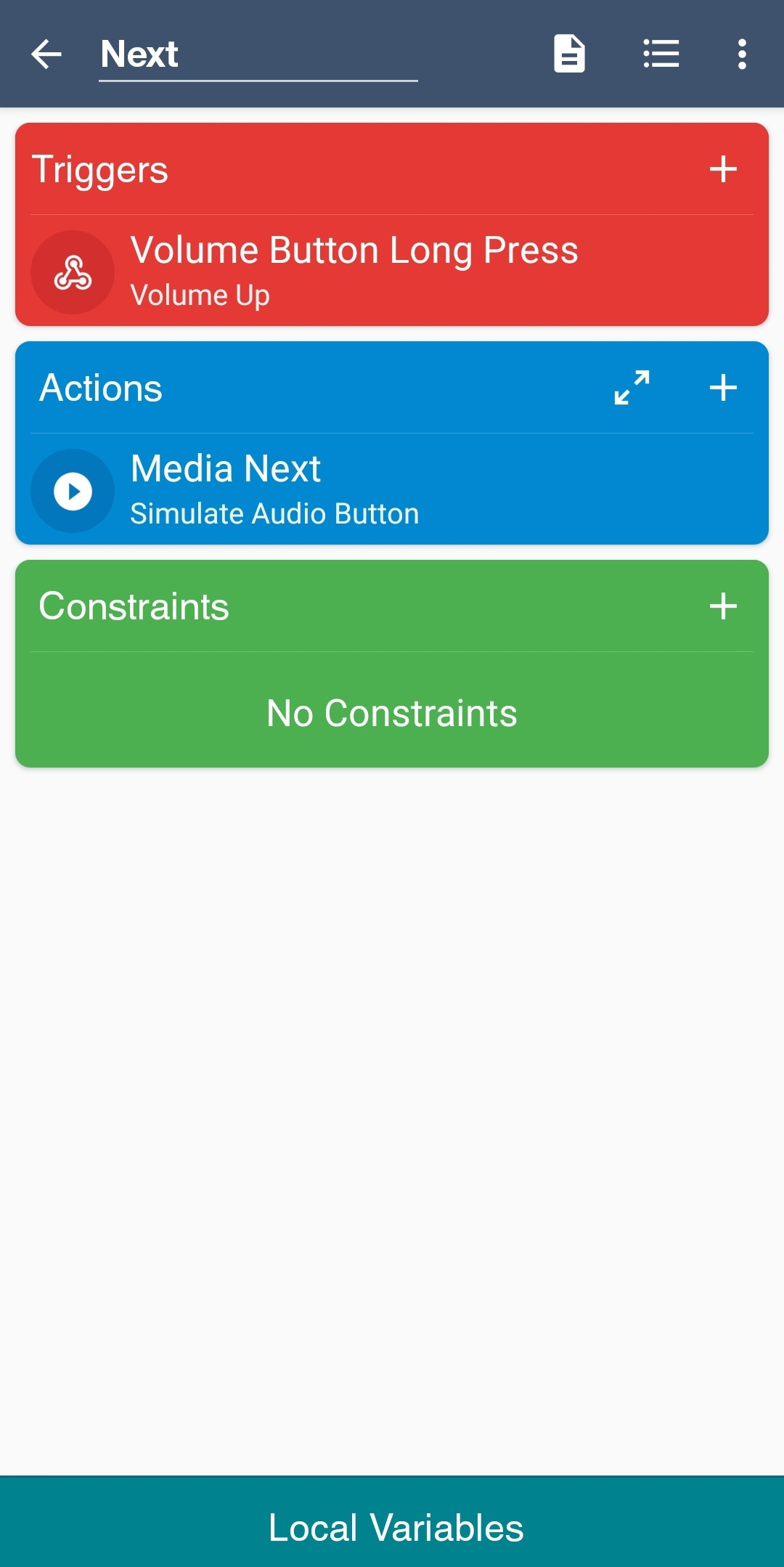Image resolution: width=784 pixels, height=1567 pixels.
Task: Add a new action using the plus icon
Action: pyautogui.click(x=723, y=388)
